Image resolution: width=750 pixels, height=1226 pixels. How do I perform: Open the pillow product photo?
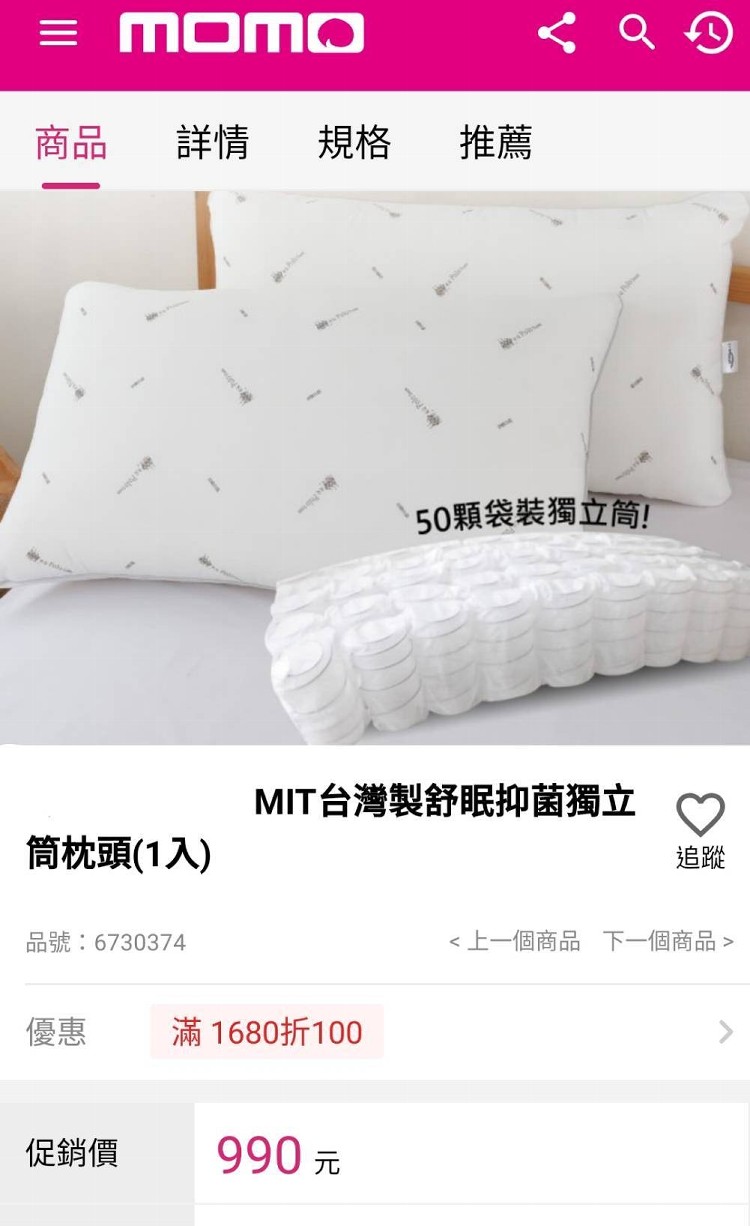point(375,467)
